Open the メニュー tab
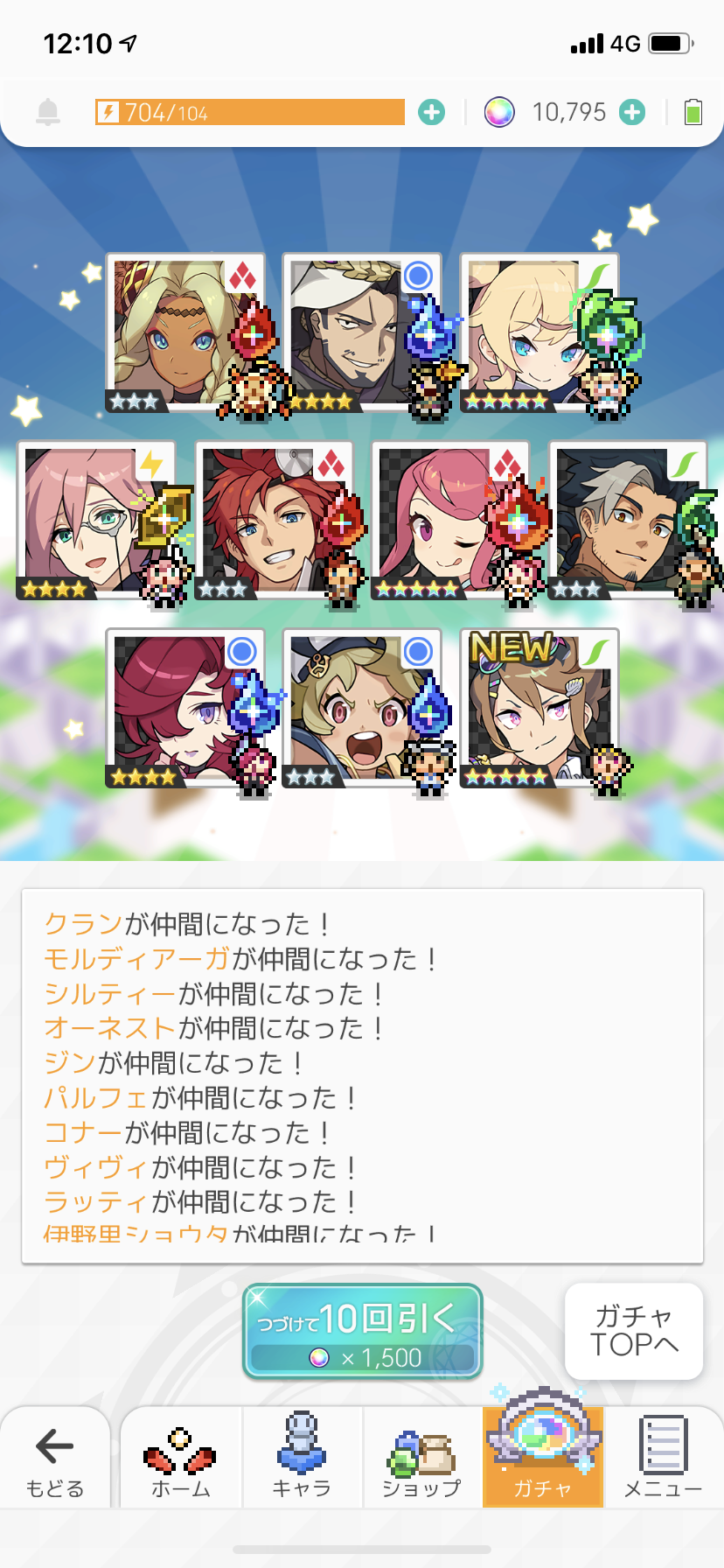This screenshot has height=1568, width=724. (x=663, y=1459)
